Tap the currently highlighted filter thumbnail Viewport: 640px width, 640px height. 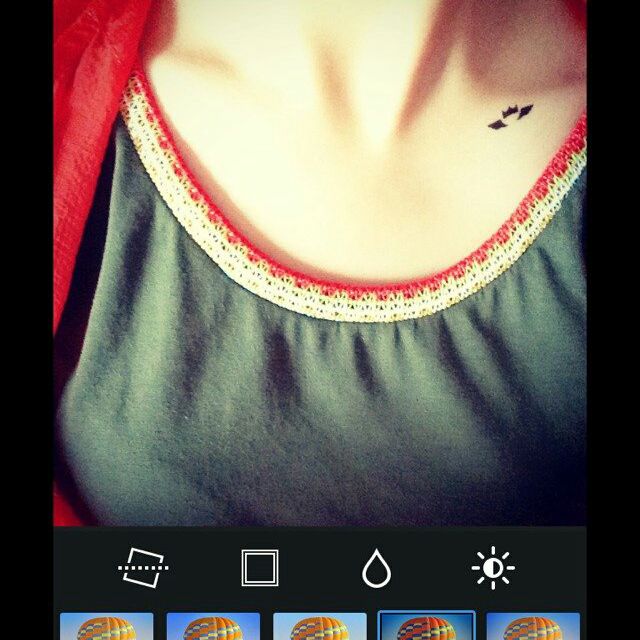tap(427, 627)
